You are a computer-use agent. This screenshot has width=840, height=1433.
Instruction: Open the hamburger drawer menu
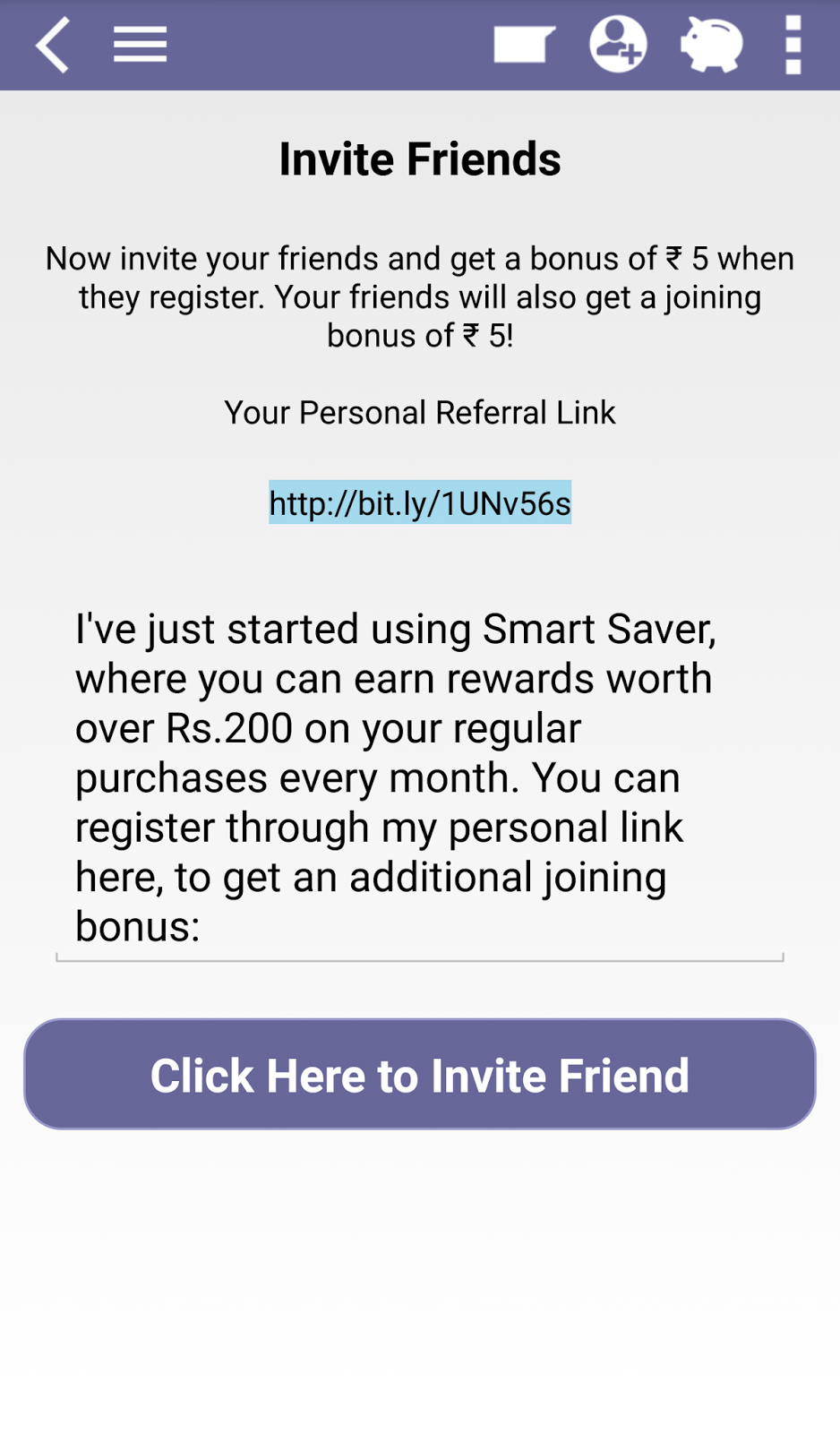[x=140, y=45]
